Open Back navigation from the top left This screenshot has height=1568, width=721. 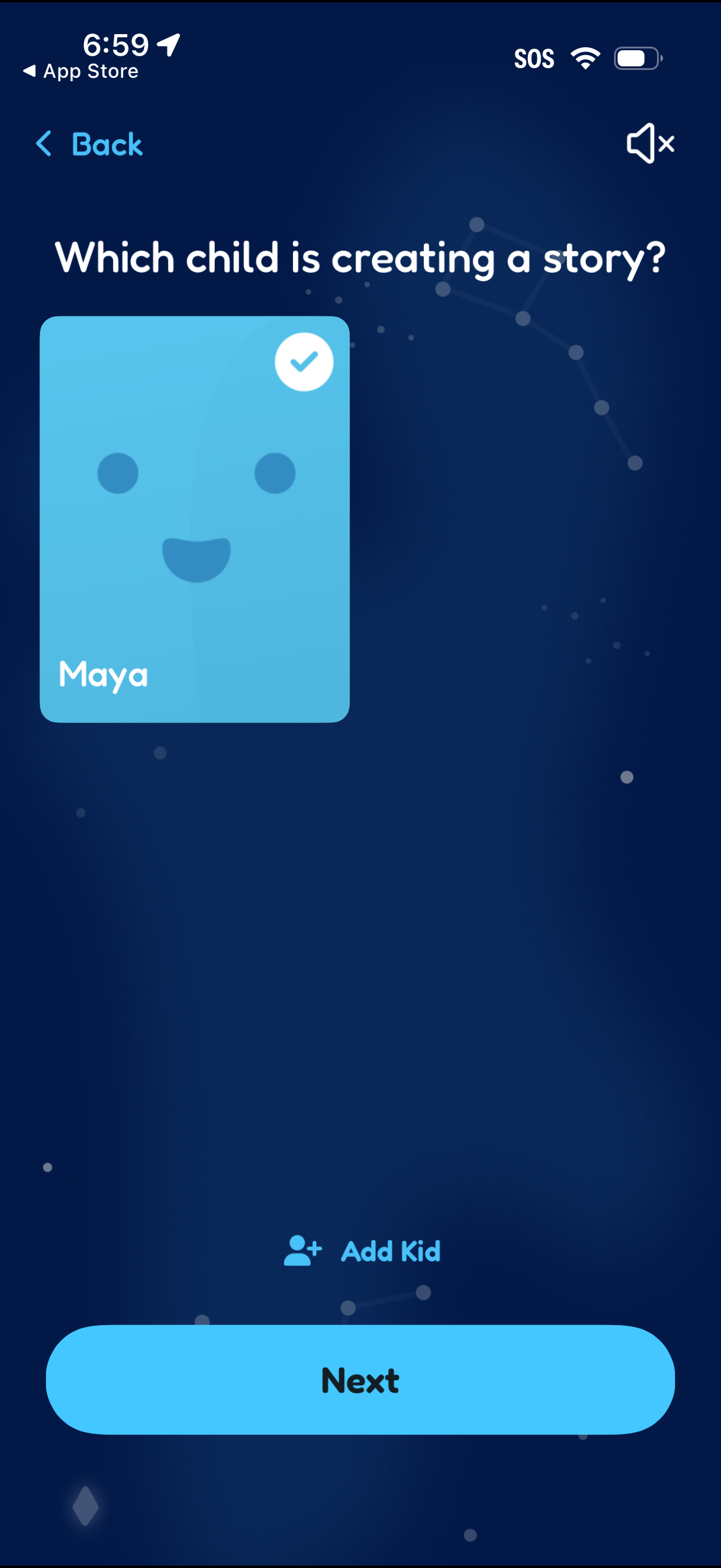[x=88, y=144]
